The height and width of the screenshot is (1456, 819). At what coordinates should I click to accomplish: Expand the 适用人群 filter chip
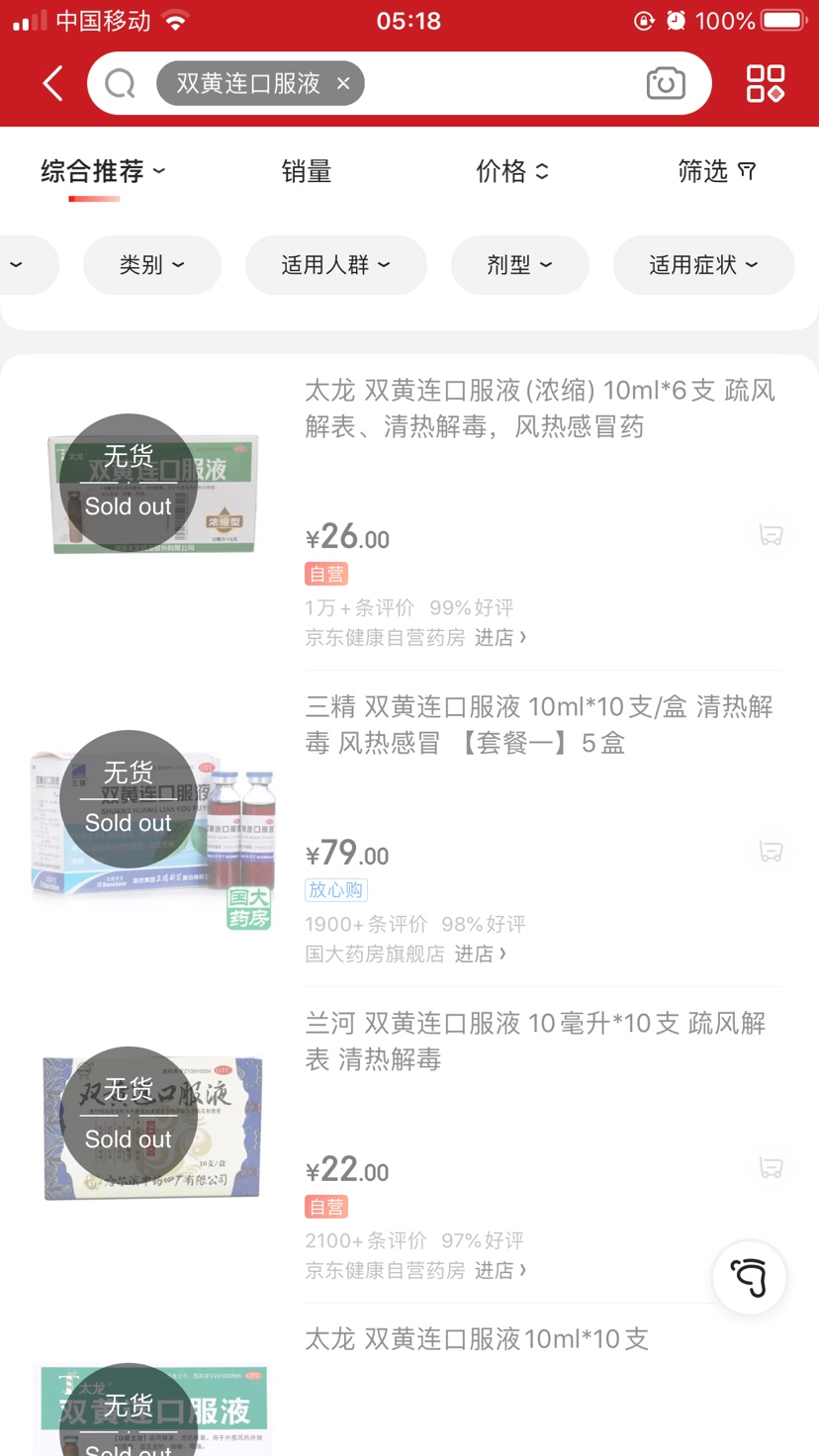(335, 265)
